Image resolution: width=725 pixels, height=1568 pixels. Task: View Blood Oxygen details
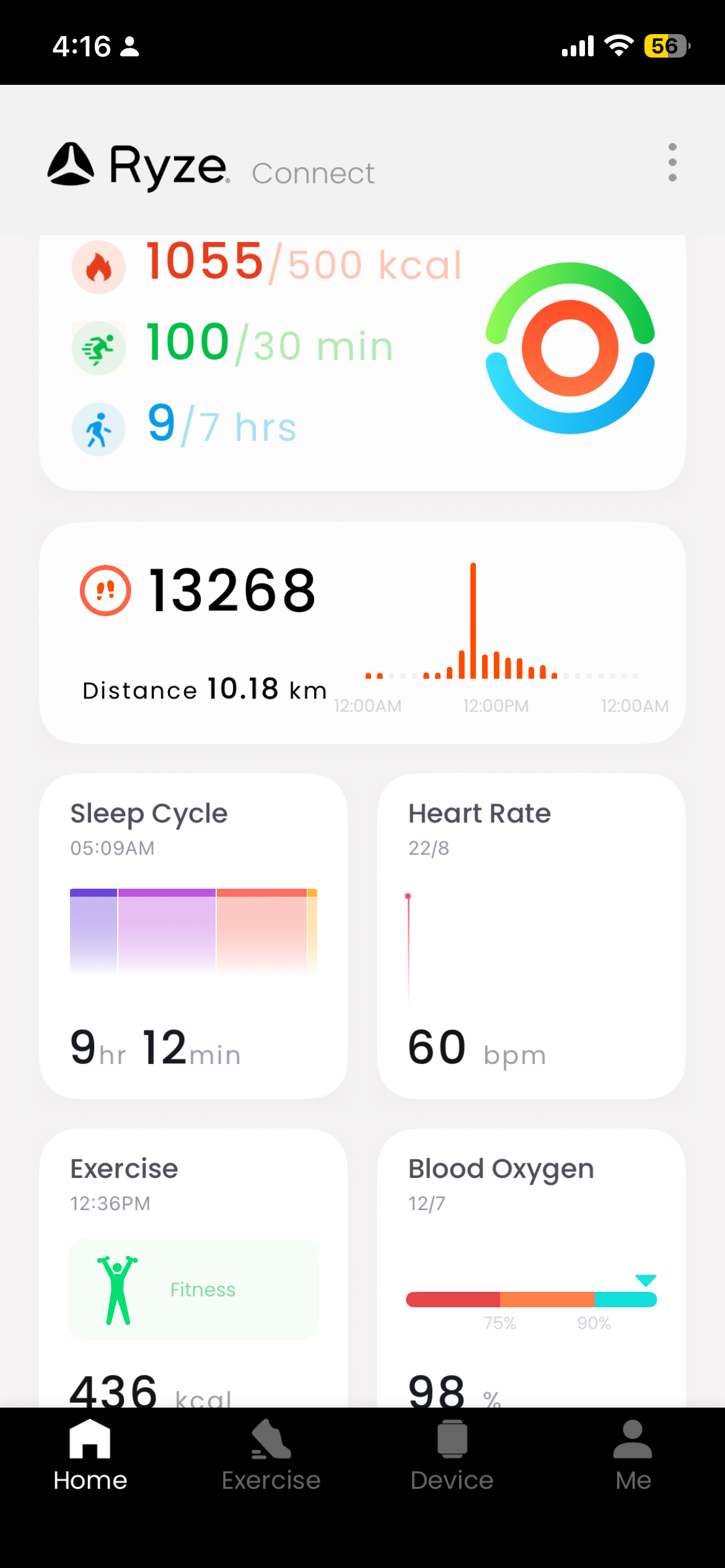pos(531,1268)
